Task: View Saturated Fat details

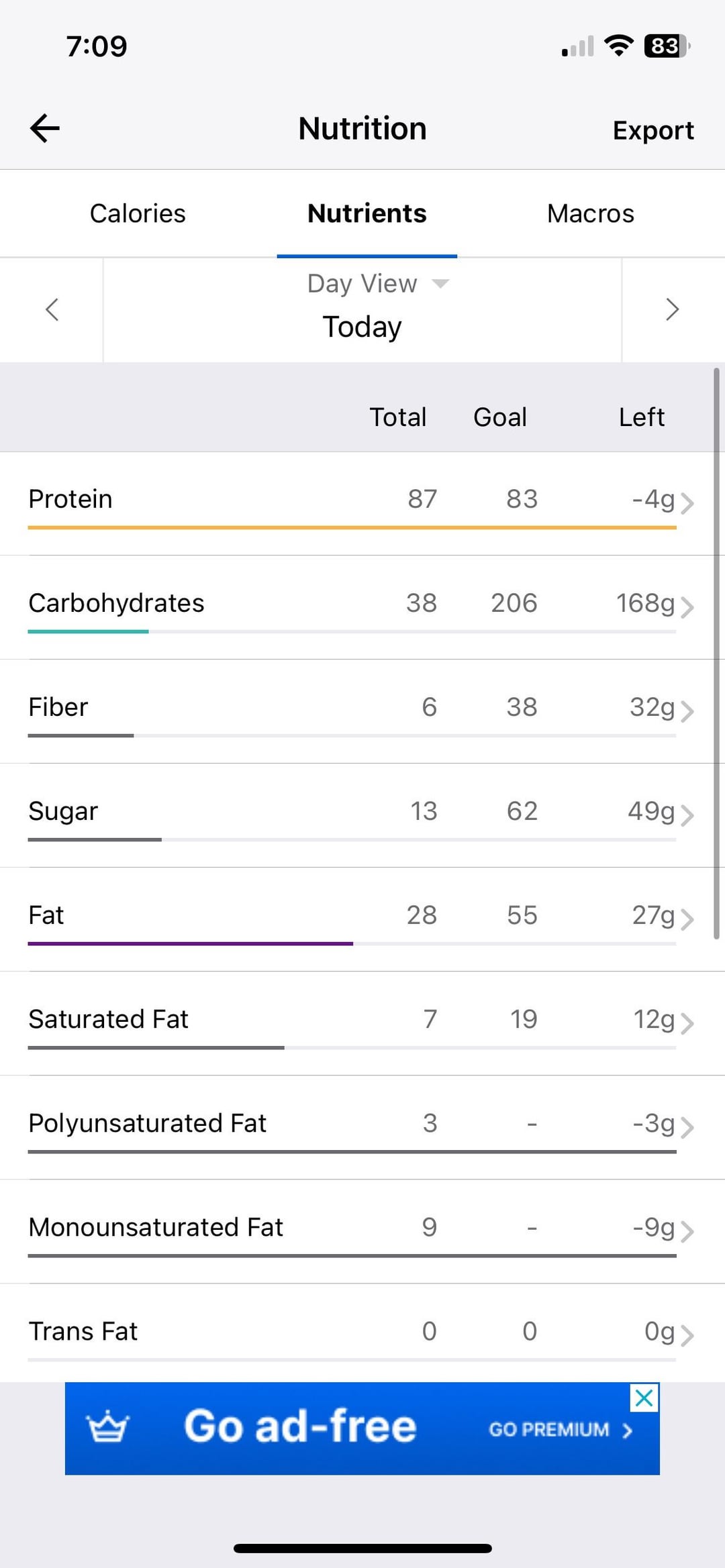Action: (x=362, y=1023)
